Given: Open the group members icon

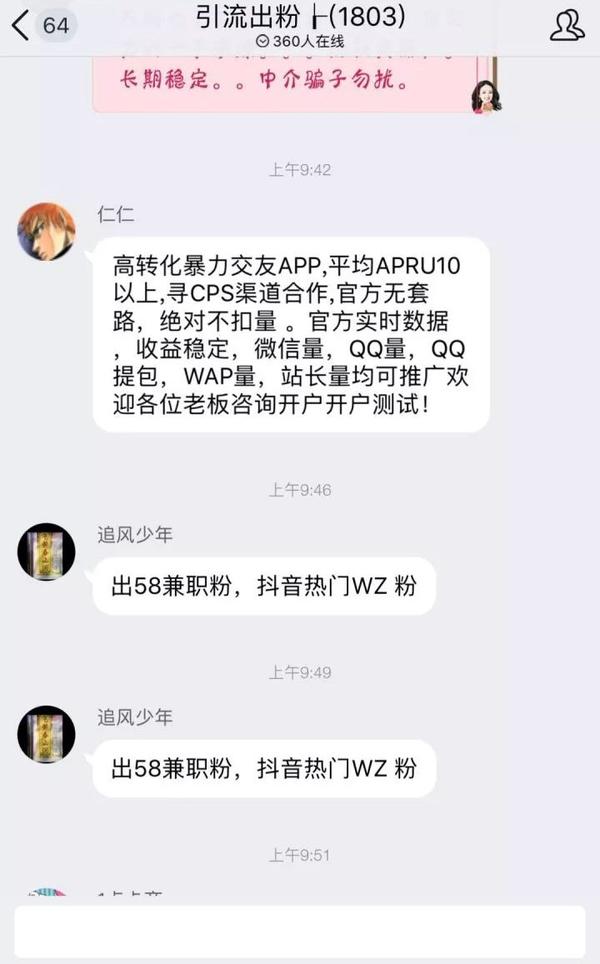Looking at the screenshot, I should (x=567, y=26).
